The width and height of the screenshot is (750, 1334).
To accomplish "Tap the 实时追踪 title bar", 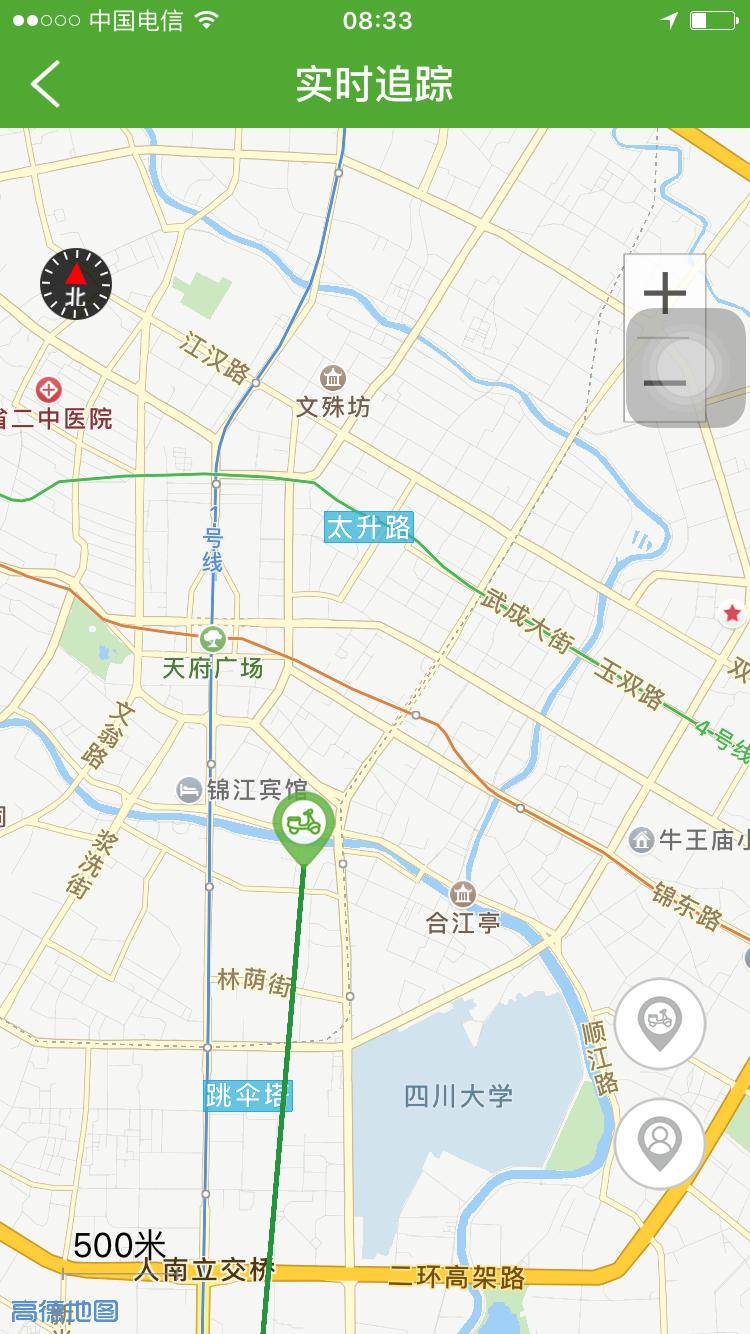I will 375,85.
